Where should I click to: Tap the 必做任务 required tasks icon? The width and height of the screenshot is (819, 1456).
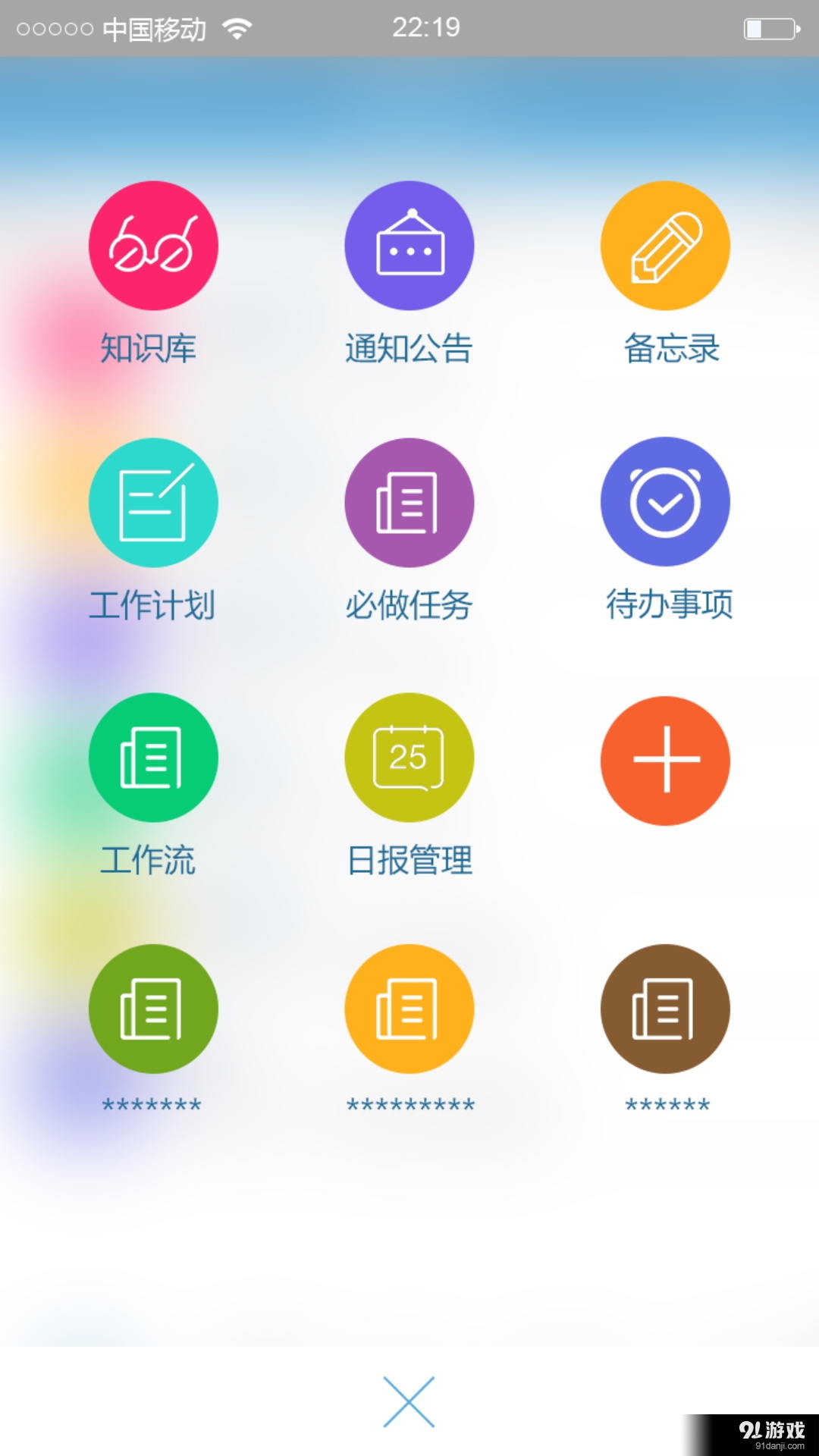(409, 502)
